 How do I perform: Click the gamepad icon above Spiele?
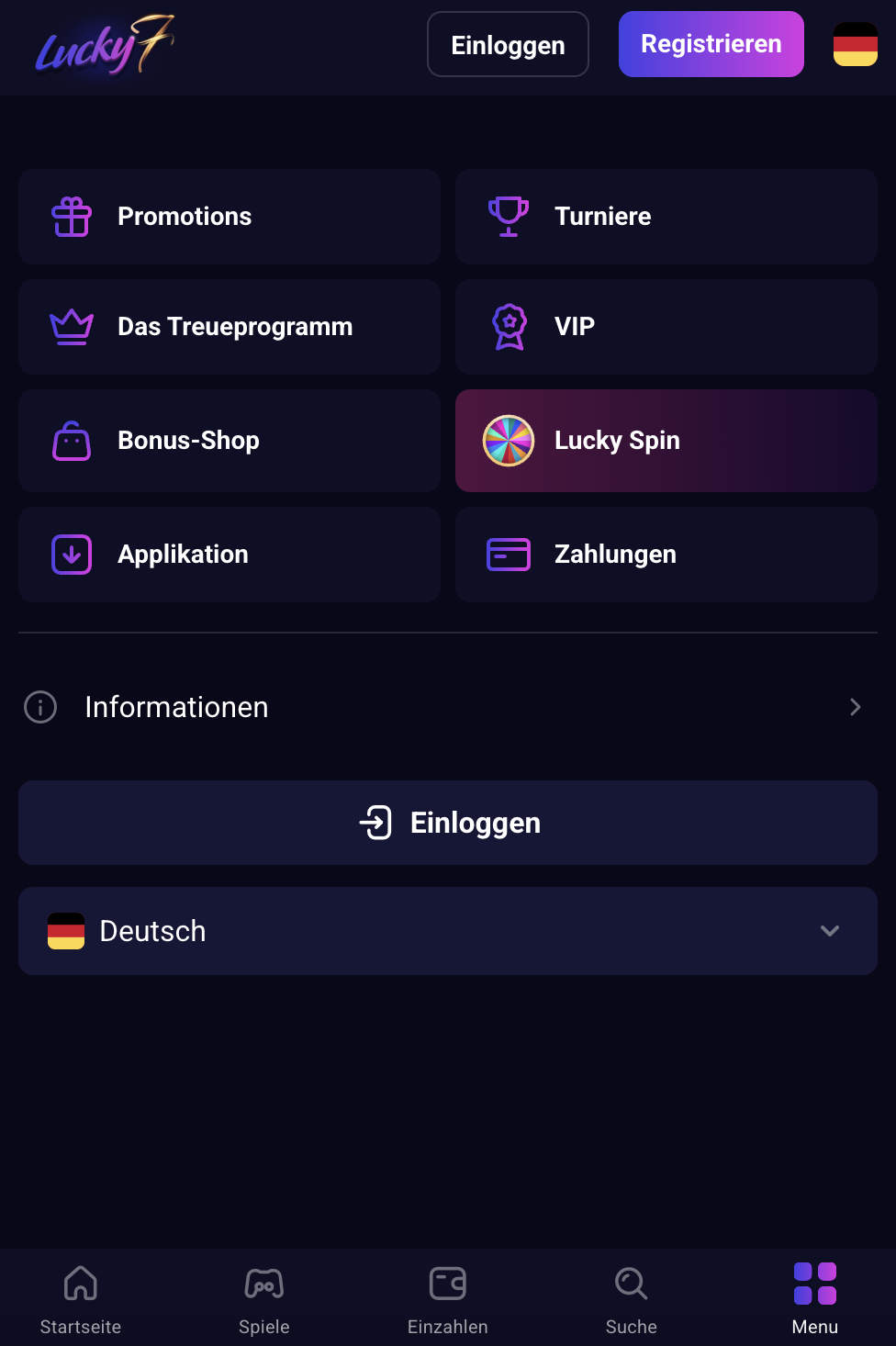pos(263,1283)
